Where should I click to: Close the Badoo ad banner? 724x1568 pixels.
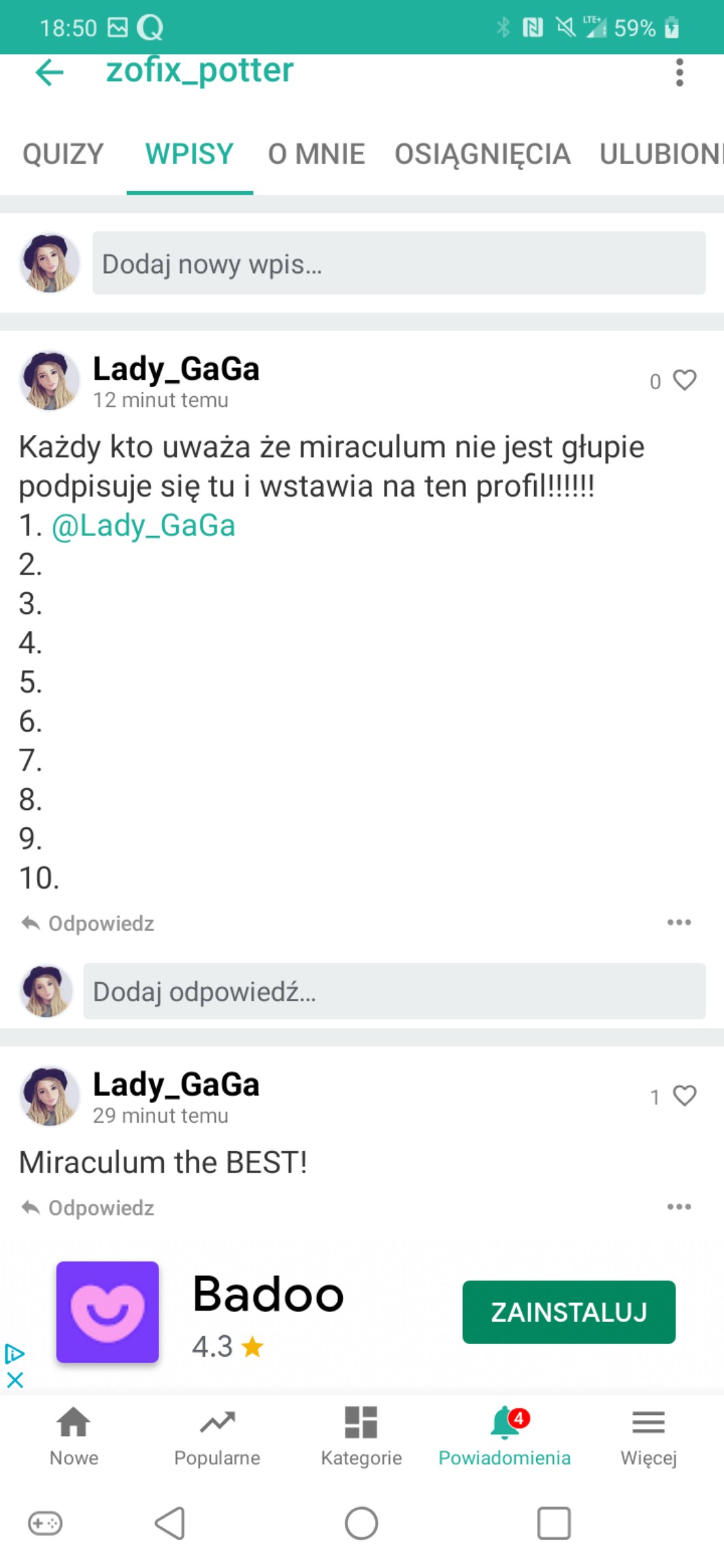click(x=15, y=1380)
